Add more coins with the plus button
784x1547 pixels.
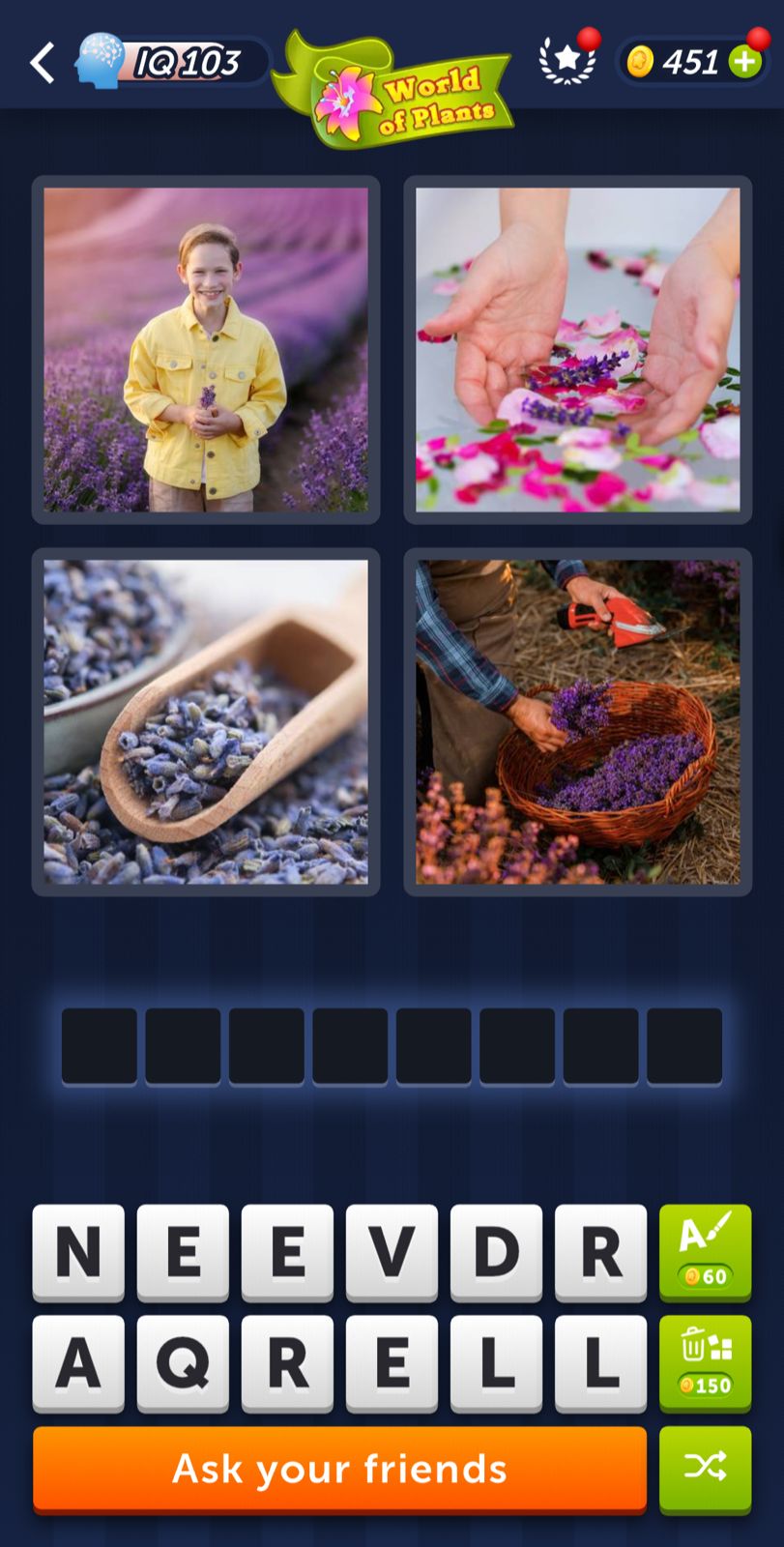(744, 62)
